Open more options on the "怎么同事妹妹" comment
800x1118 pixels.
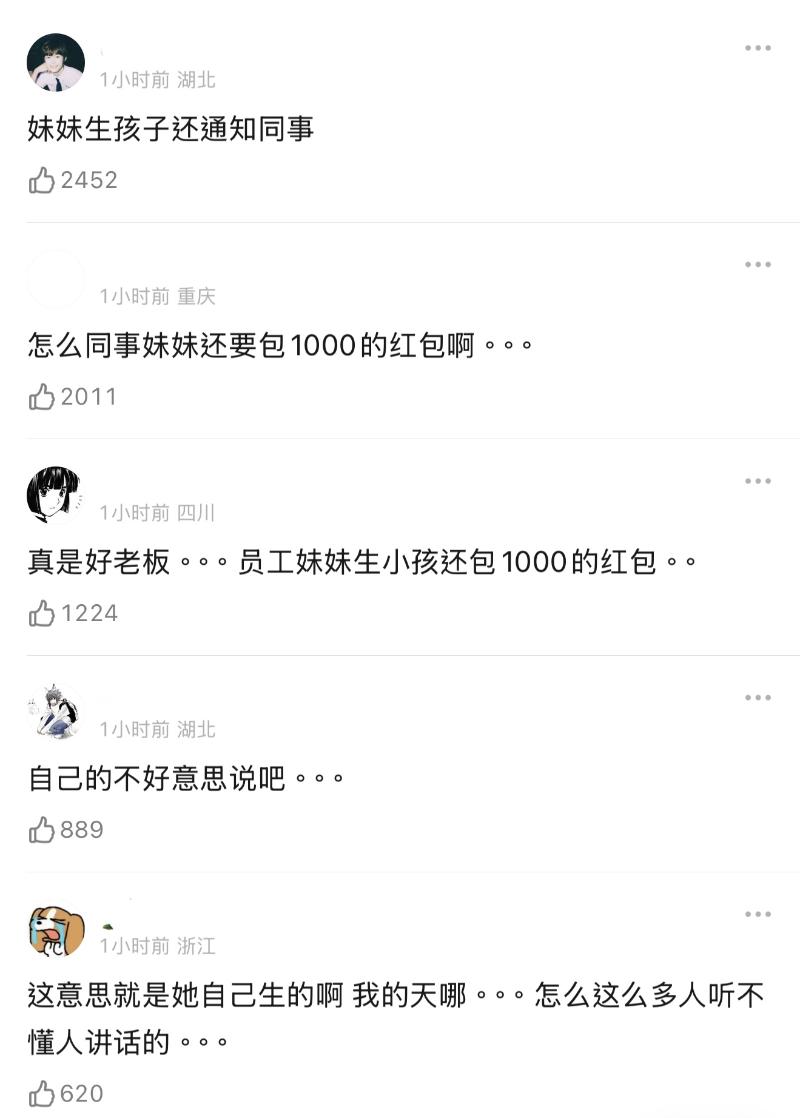757,265
